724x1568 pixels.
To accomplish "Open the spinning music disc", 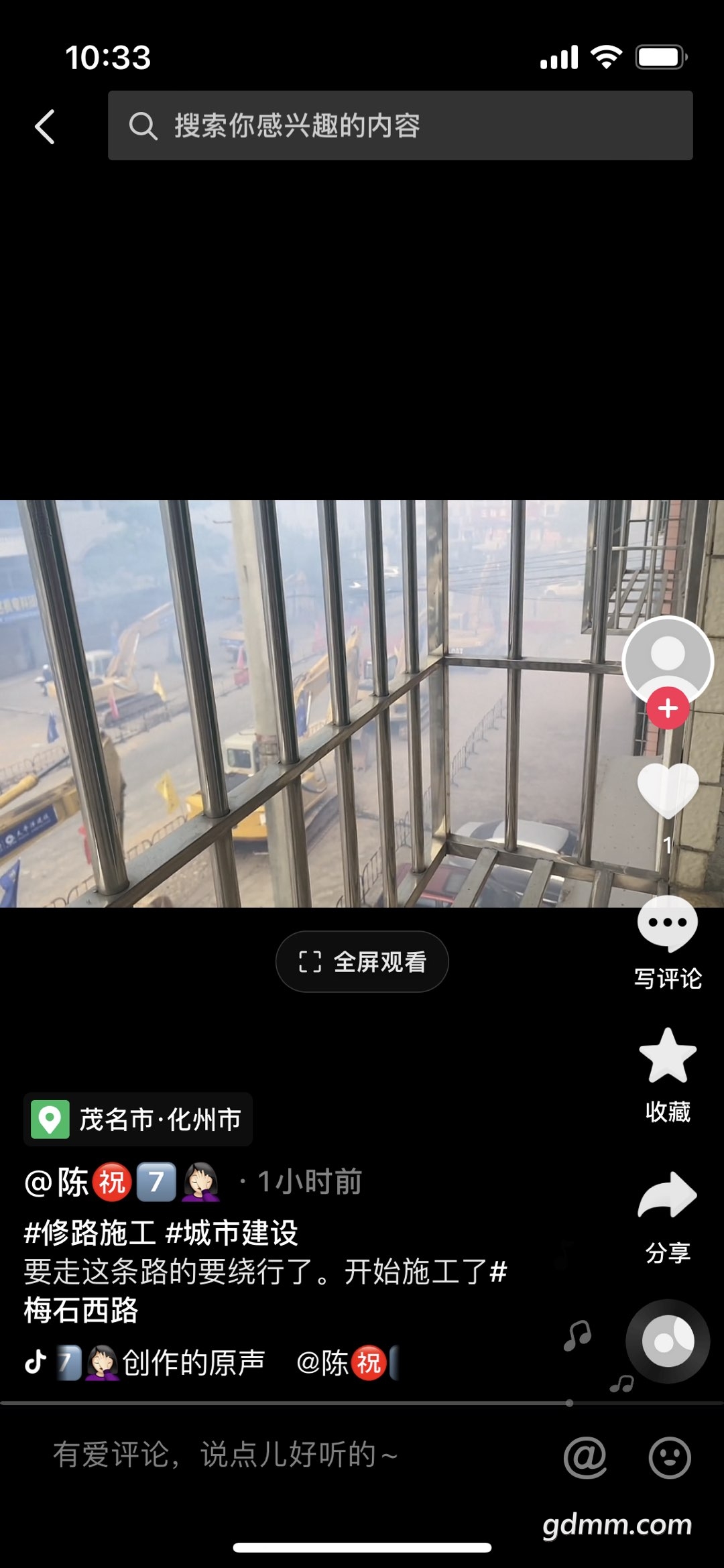I will (x=668, y=1341).
